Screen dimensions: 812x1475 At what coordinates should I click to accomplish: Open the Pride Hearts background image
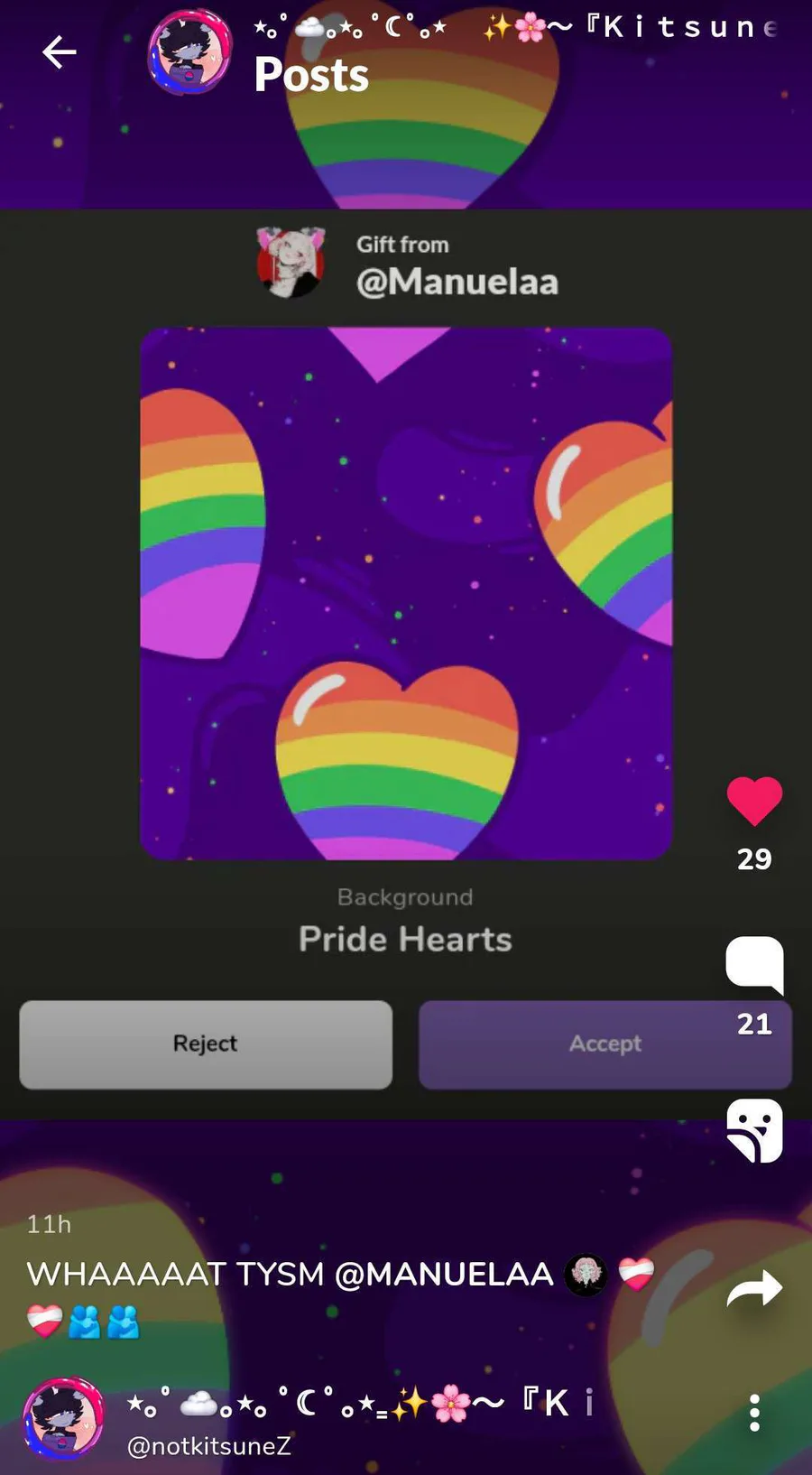coord(406,593)
